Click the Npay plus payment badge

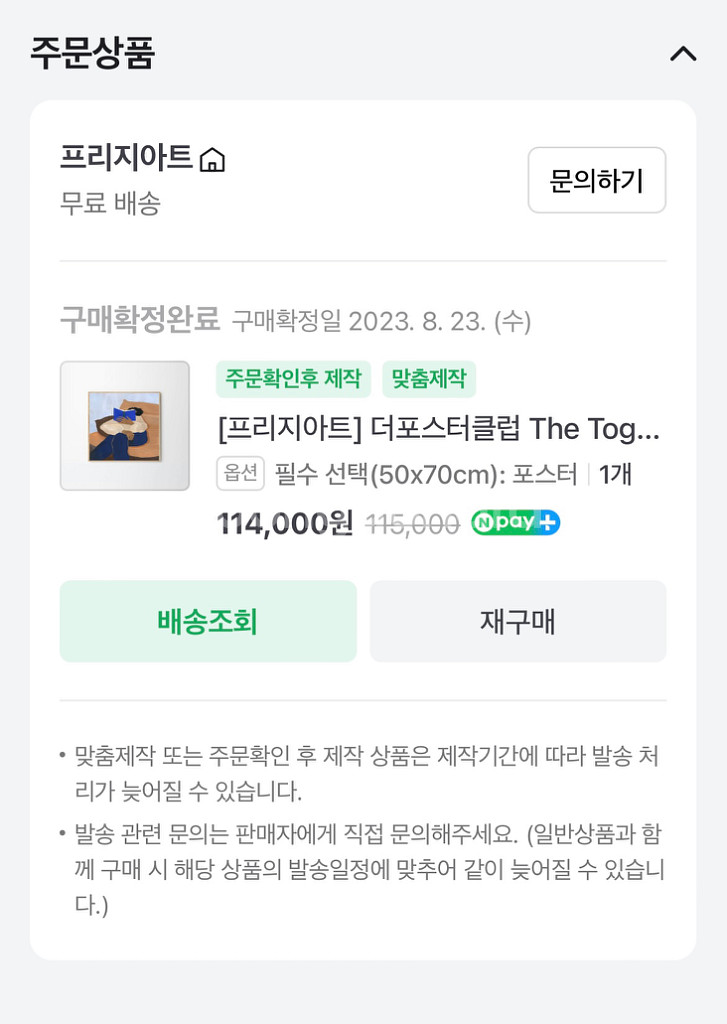tap(514, 521)
